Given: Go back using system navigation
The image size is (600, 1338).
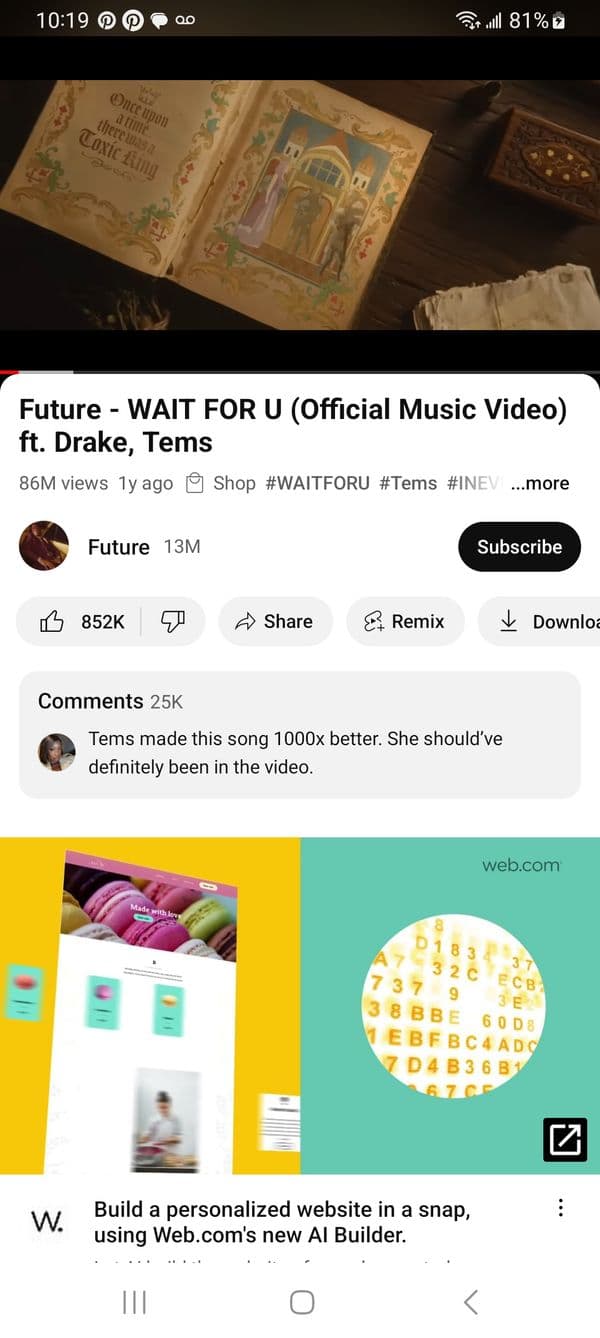Looking at the screenshot, I should (470, 1301).
